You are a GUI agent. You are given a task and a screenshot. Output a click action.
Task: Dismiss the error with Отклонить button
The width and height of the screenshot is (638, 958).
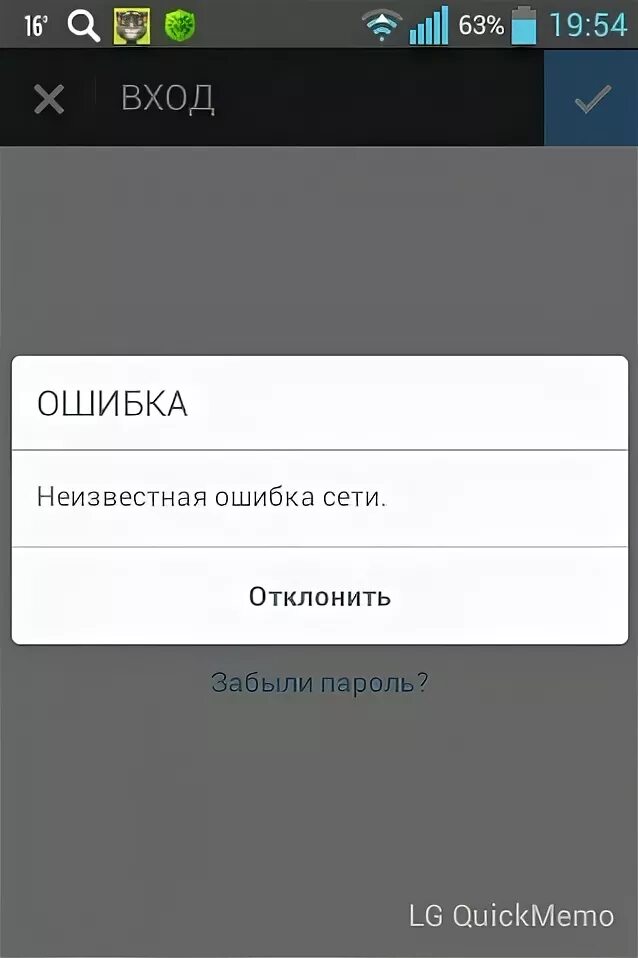(x=320, y=596)
